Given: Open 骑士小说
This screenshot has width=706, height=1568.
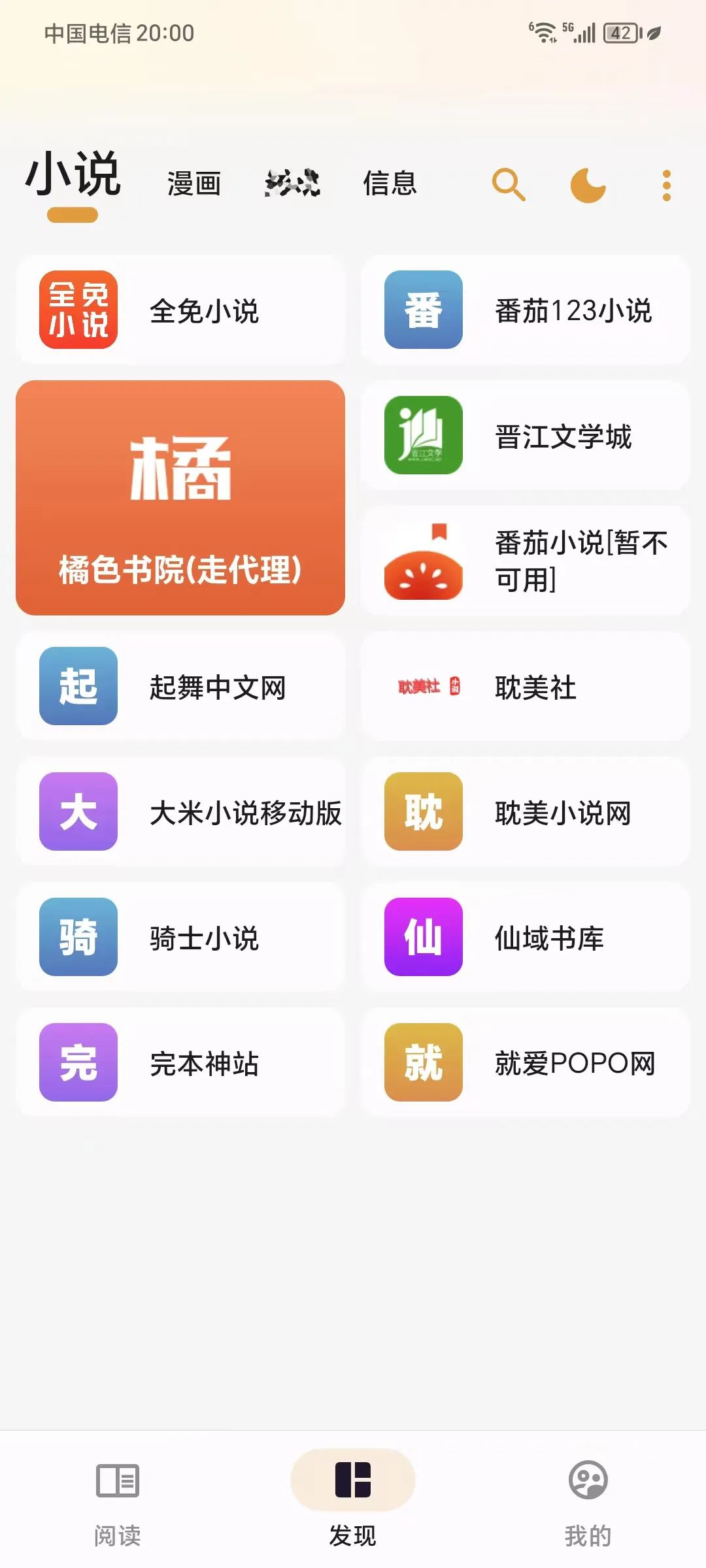Looking at the screenshot, I should (180, 938).
